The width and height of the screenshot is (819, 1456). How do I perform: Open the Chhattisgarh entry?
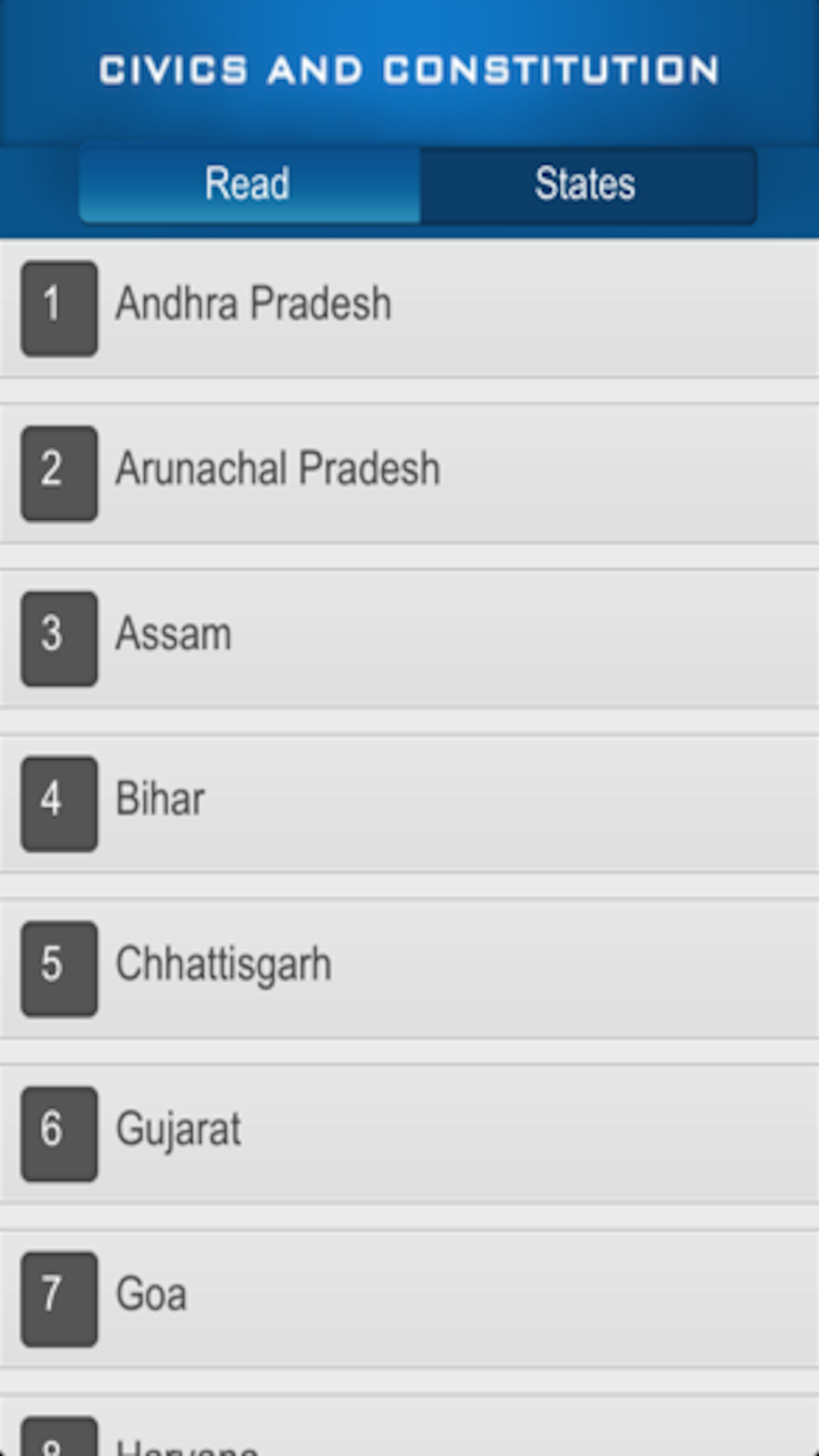pos(409,968)
